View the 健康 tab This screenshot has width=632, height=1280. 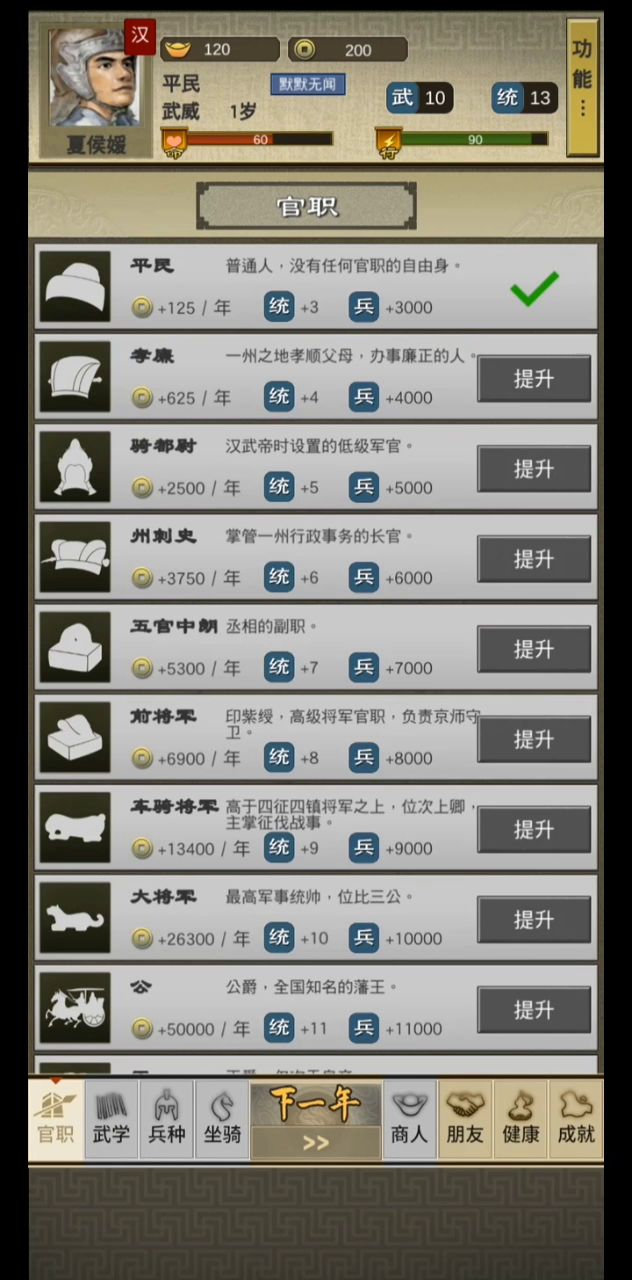pos(520,1119)
